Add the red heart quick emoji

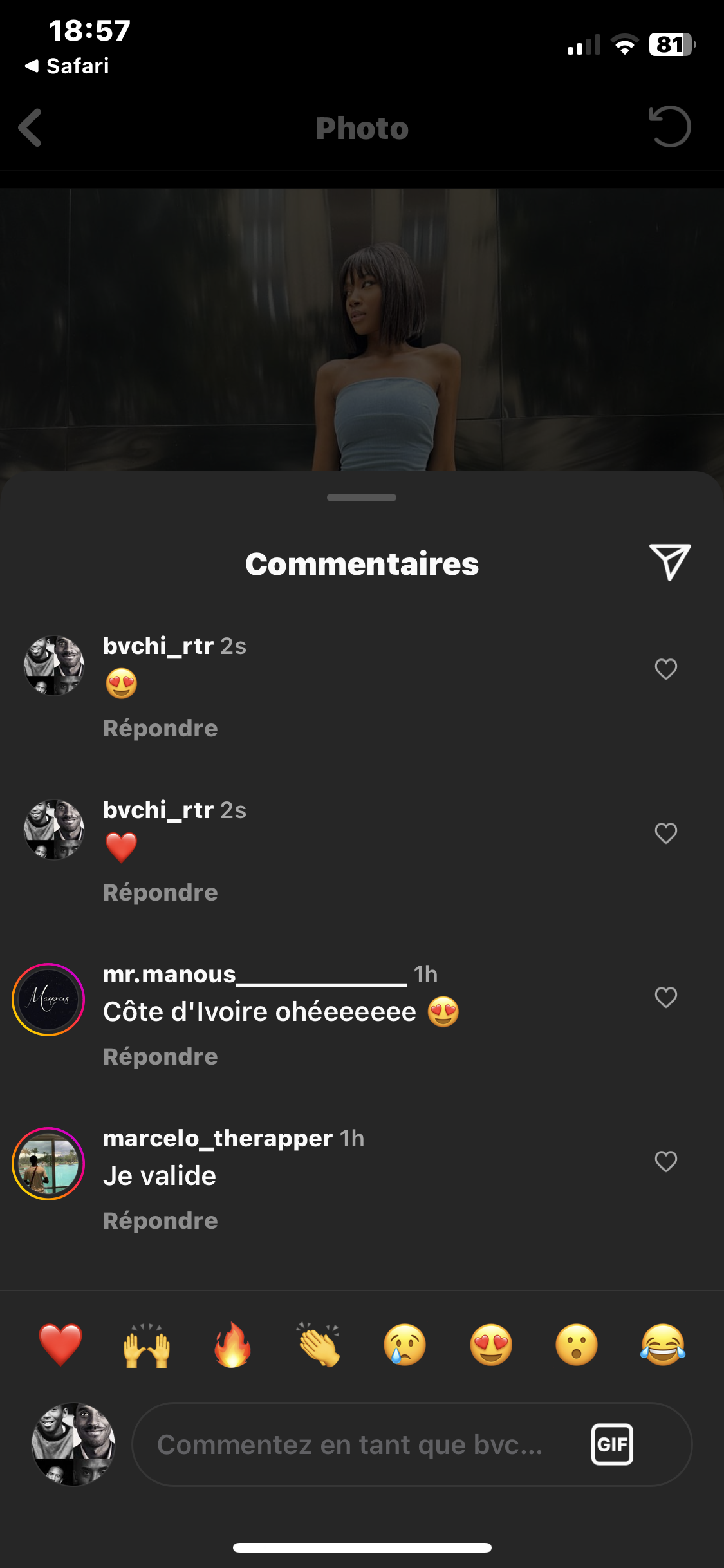point(60,1345)
